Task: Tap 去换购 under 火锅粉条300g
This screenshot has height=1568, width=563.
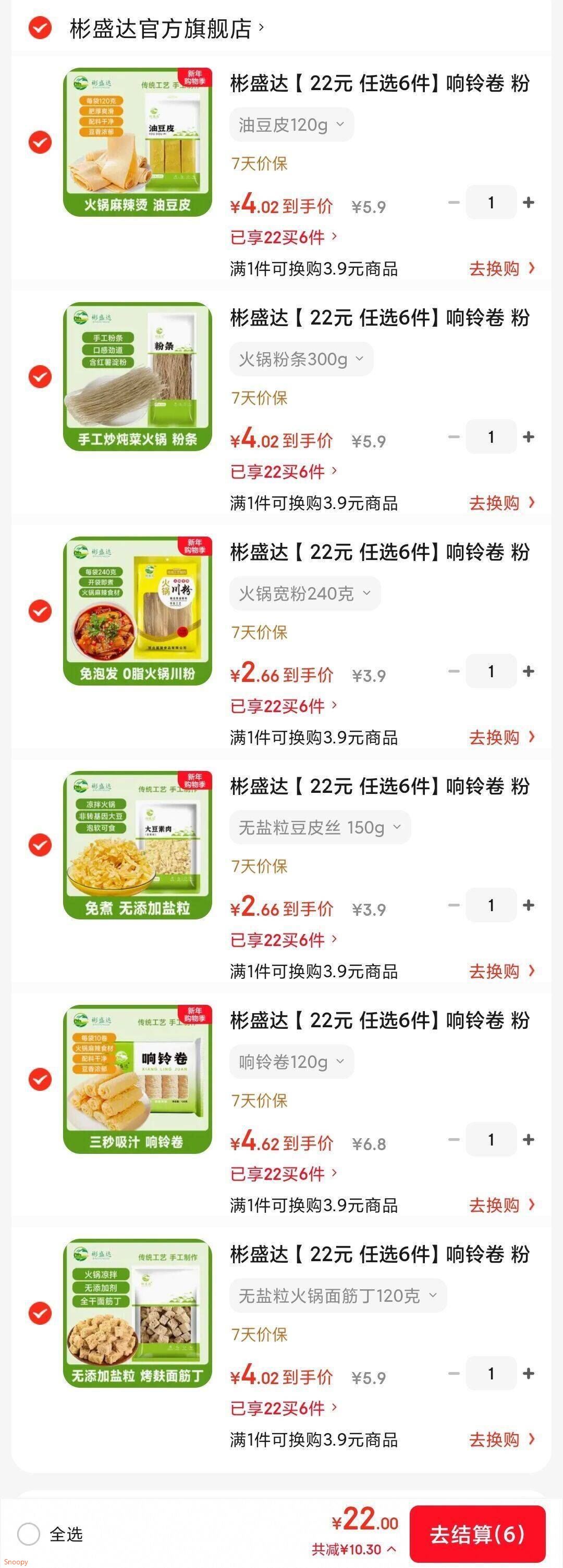Action: pos(501,503)
